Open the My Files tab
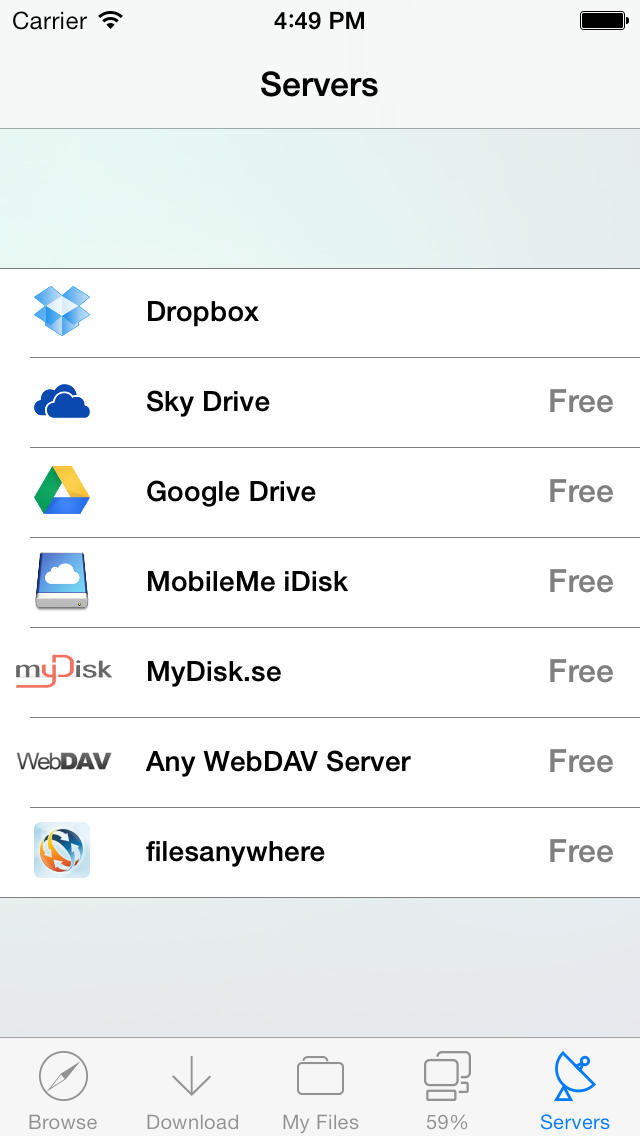This screenshot has height=1136, width=640. (320, 1090)
